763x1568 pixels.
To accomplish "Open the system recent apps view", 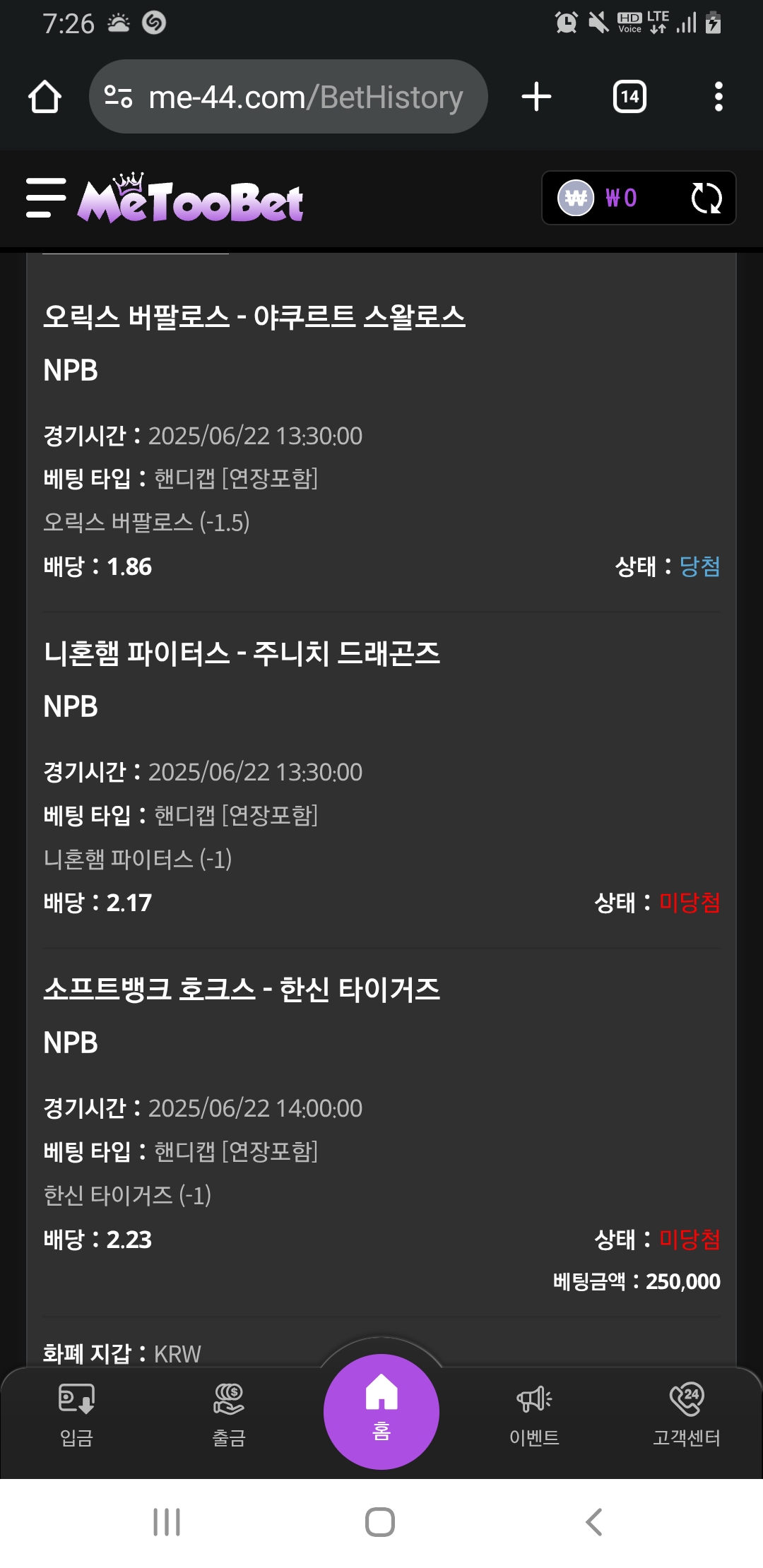I will click(167, 1522).
